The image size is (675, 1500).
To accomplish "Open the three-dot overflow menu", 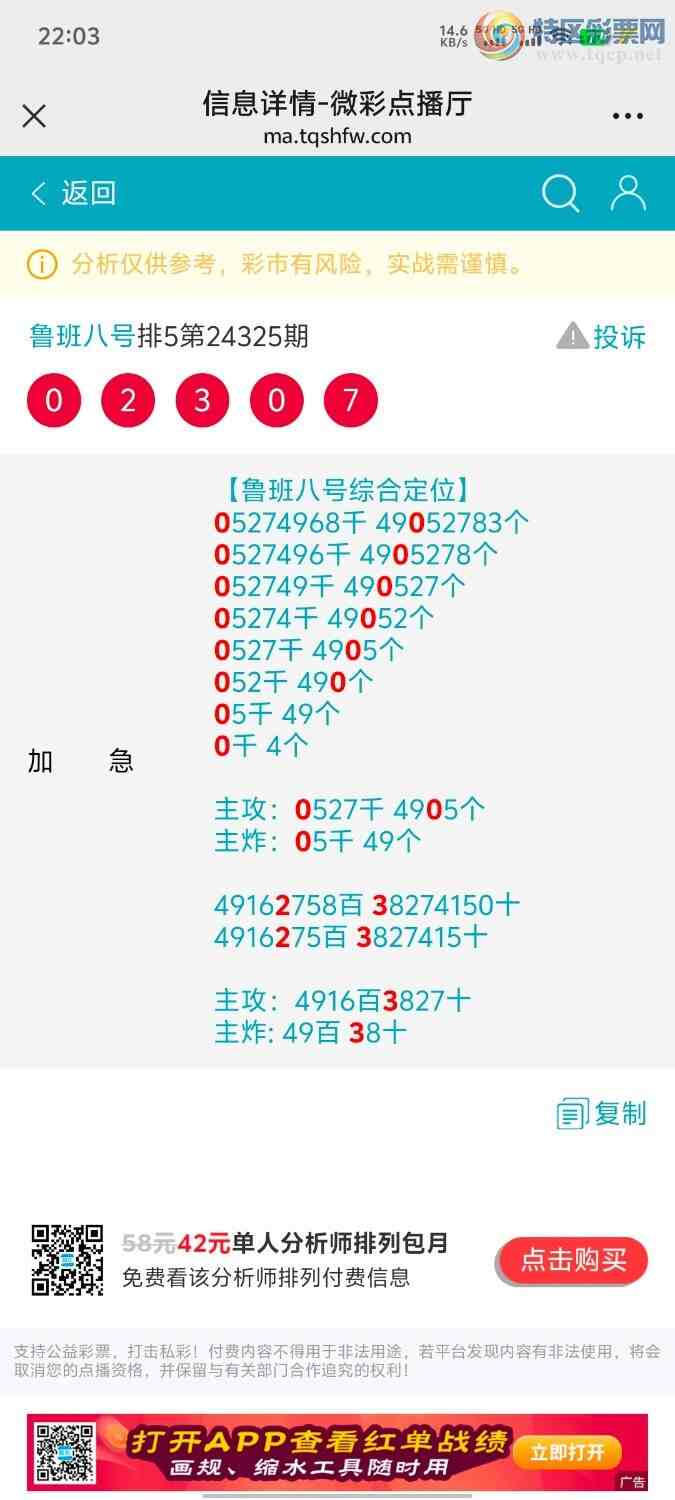I will point(627,117).
